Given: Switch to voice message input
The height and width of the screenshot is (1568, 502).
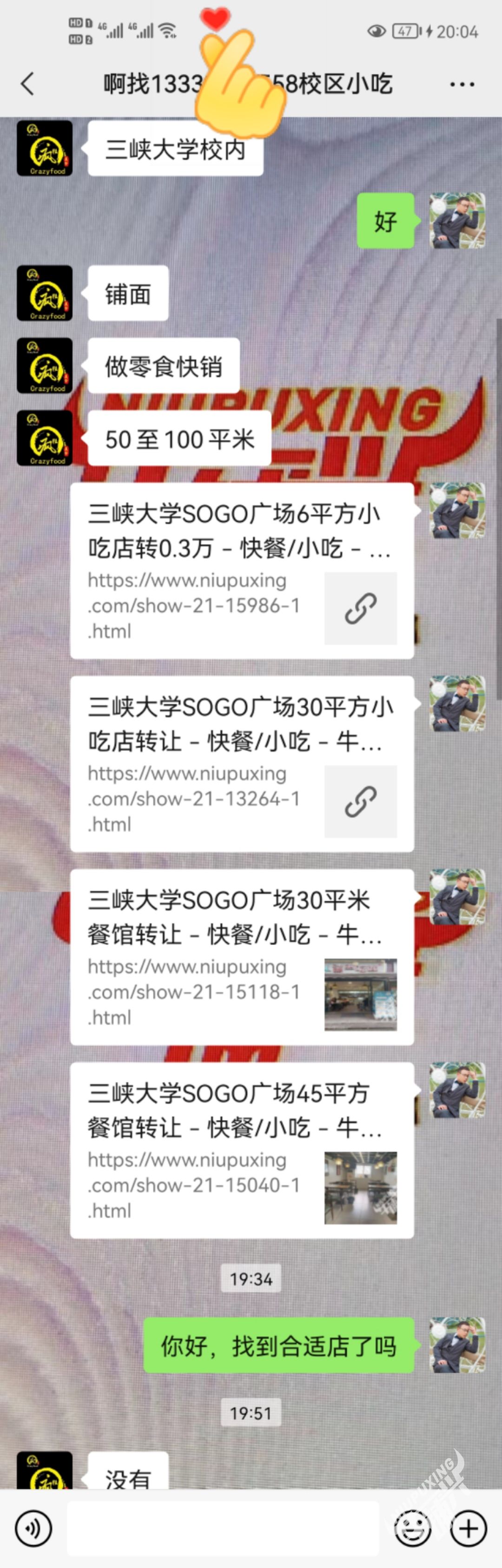Looking at the screenshot, I should pyautogui.click(x=33, y=1528).
